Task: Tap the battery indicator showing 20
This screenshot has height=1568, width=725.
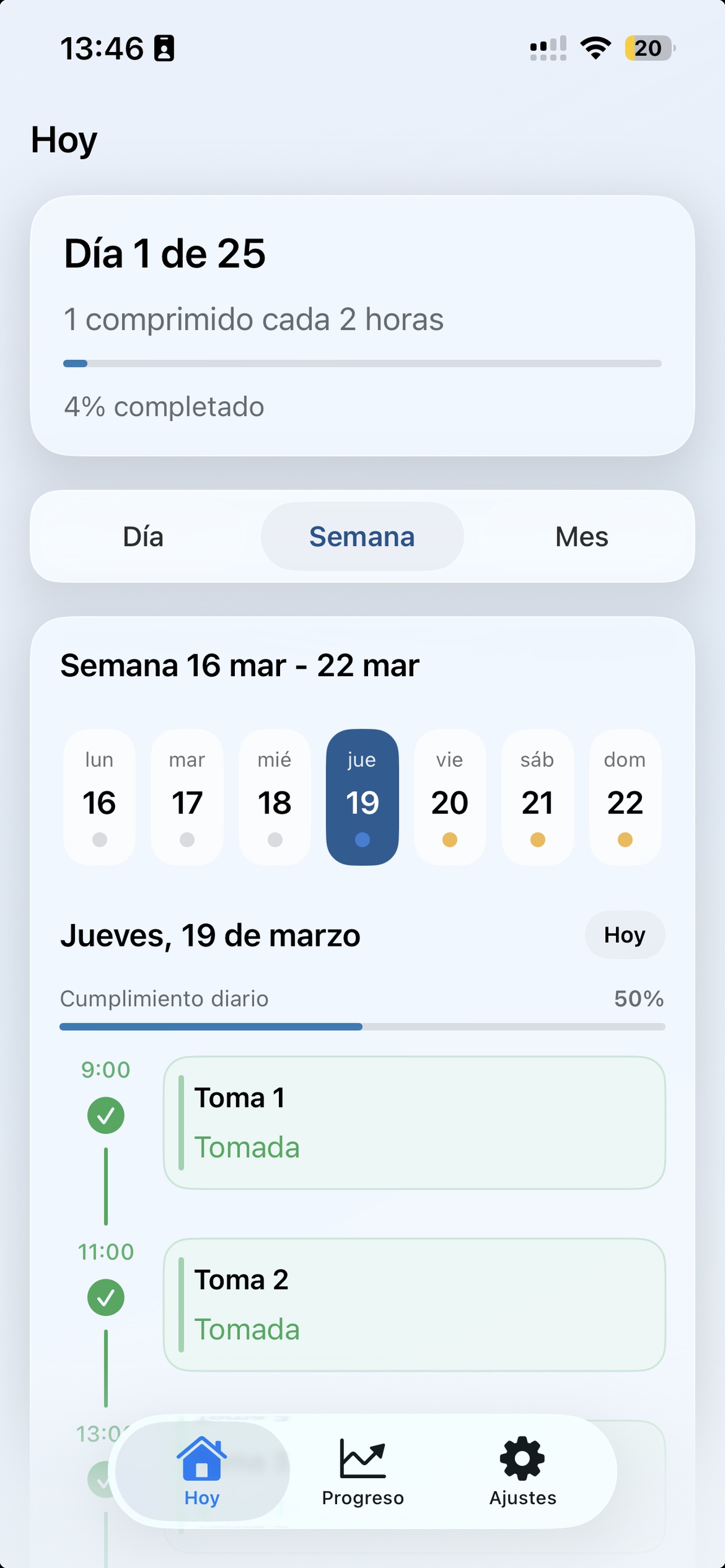Action: (647, 49)
